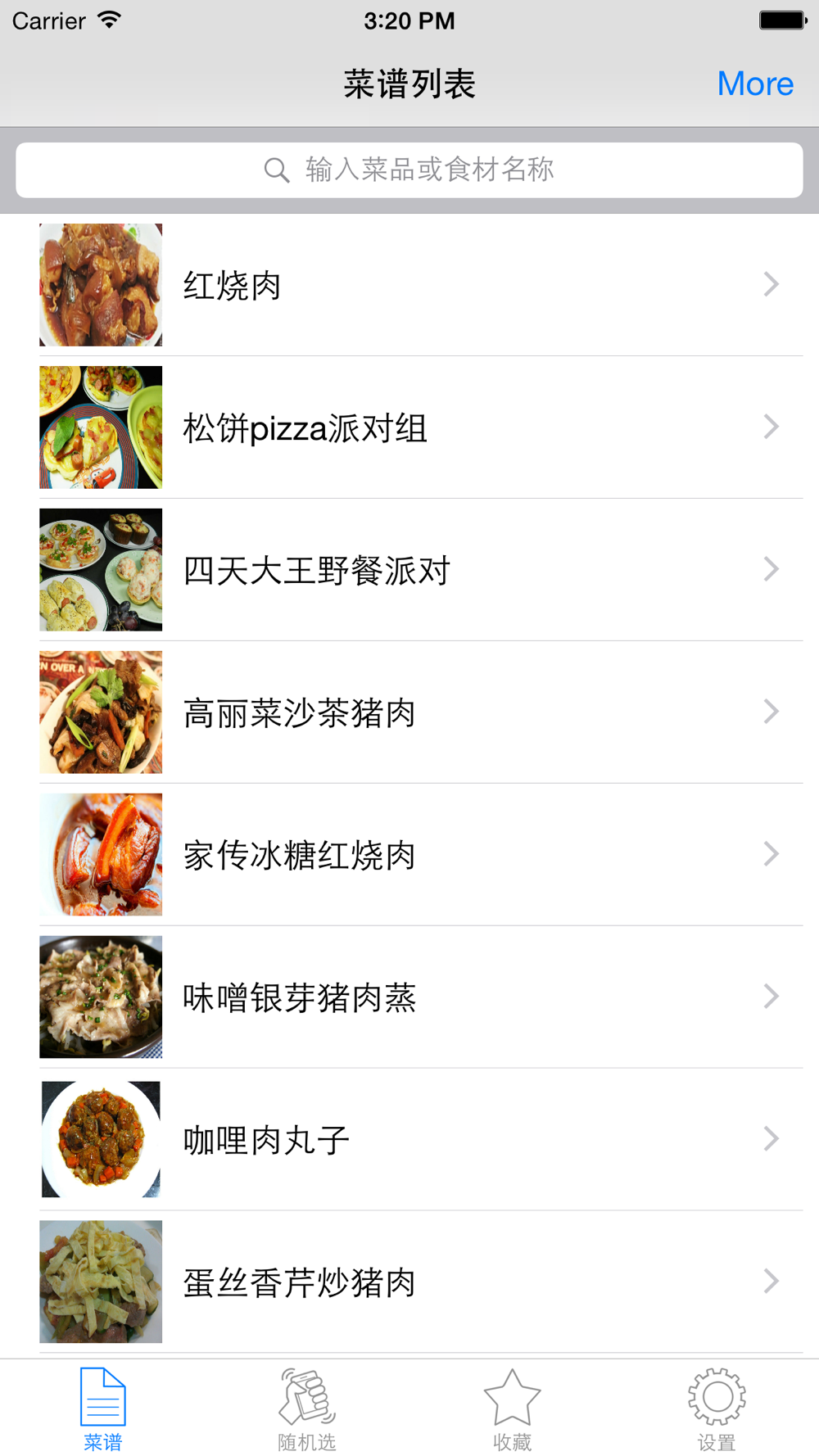Focus the 输入菜品或食材名称 search field
Image resolution: width=819 pixels, height=1456 pixels.
click(x=409, y=170)
